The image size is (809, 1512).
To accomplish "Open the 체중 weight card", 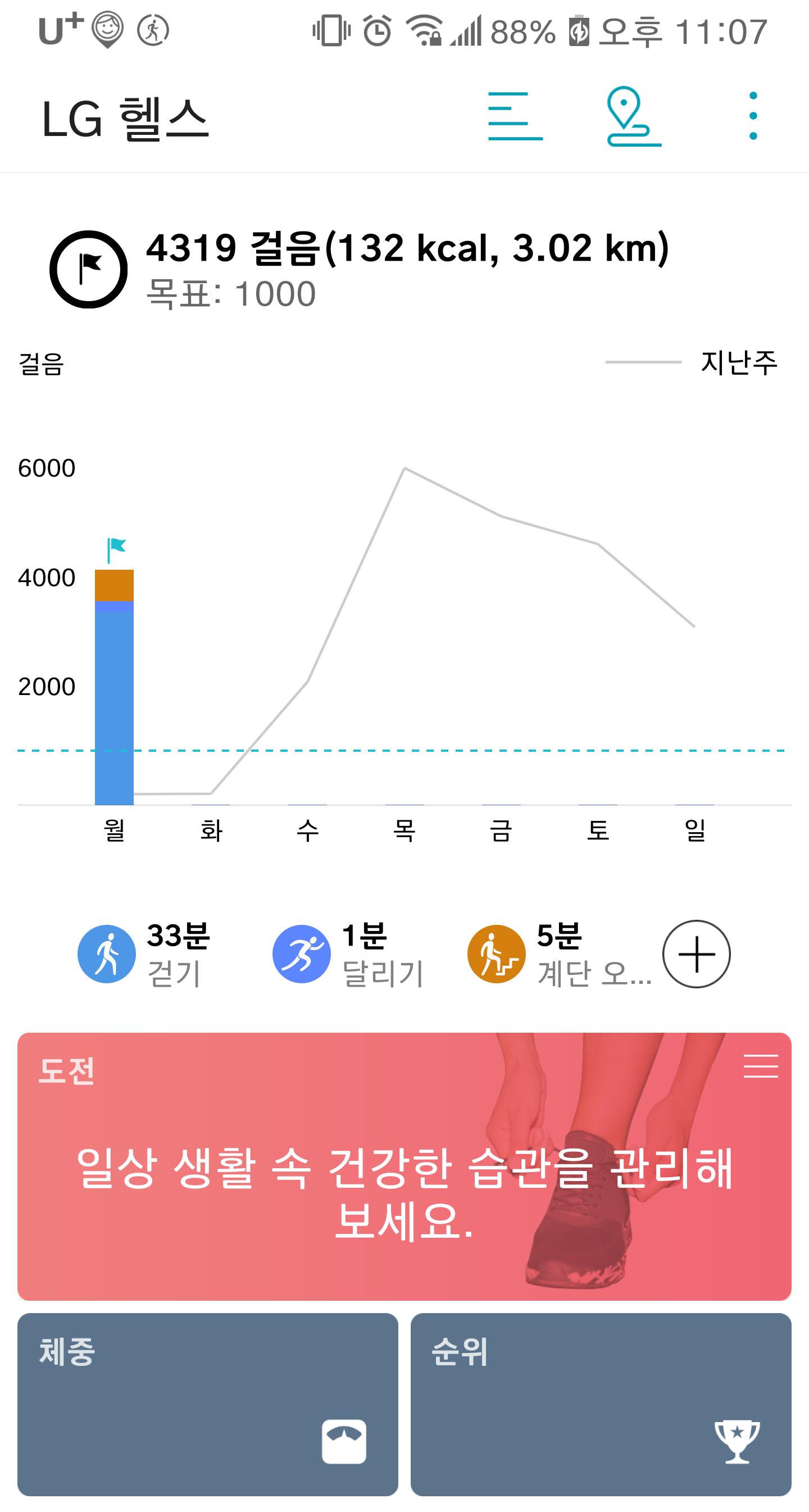I will coord(207,1403).
